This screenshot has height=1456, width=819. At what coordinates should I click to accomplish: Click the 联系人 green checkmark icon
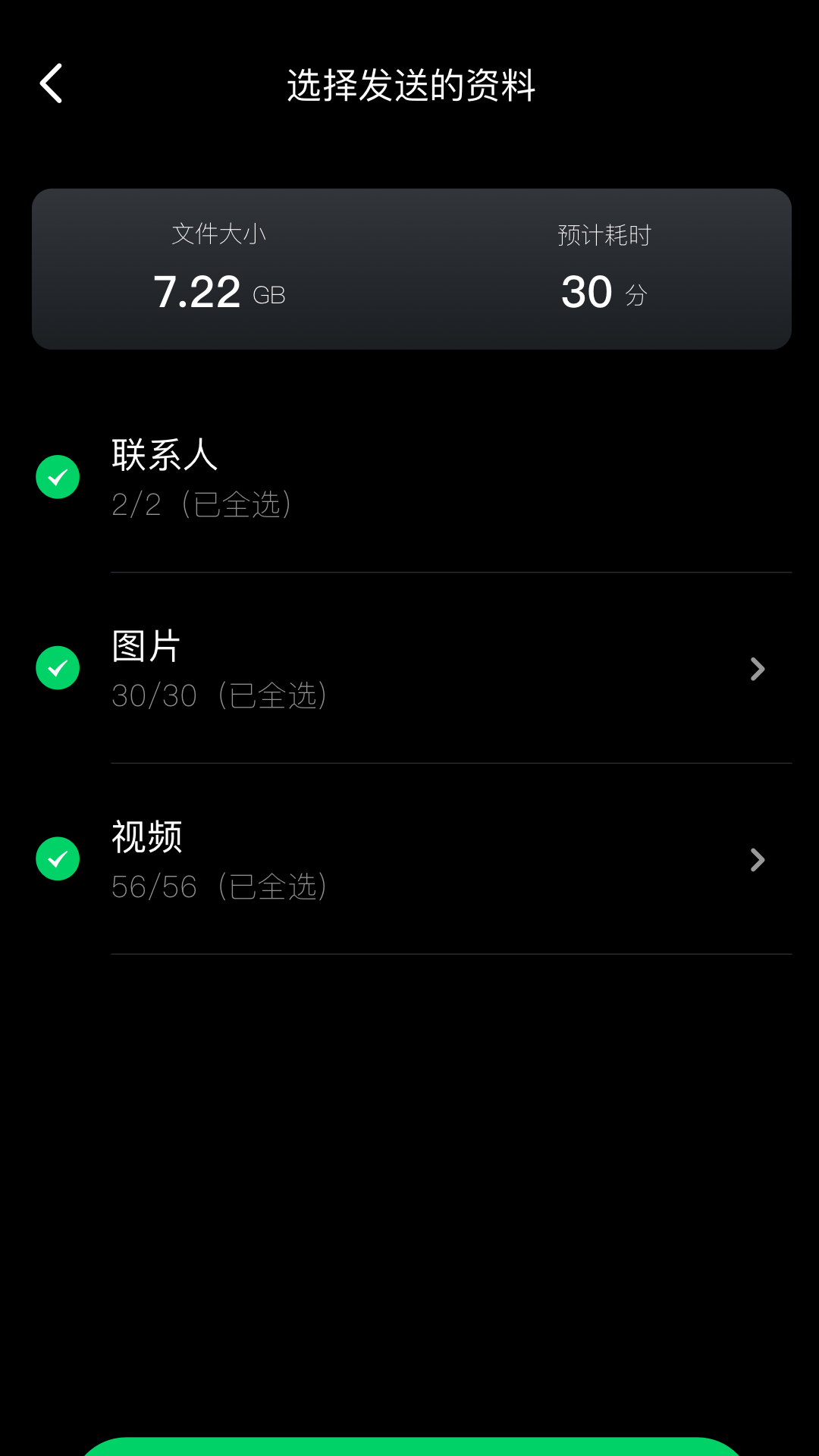58,476
